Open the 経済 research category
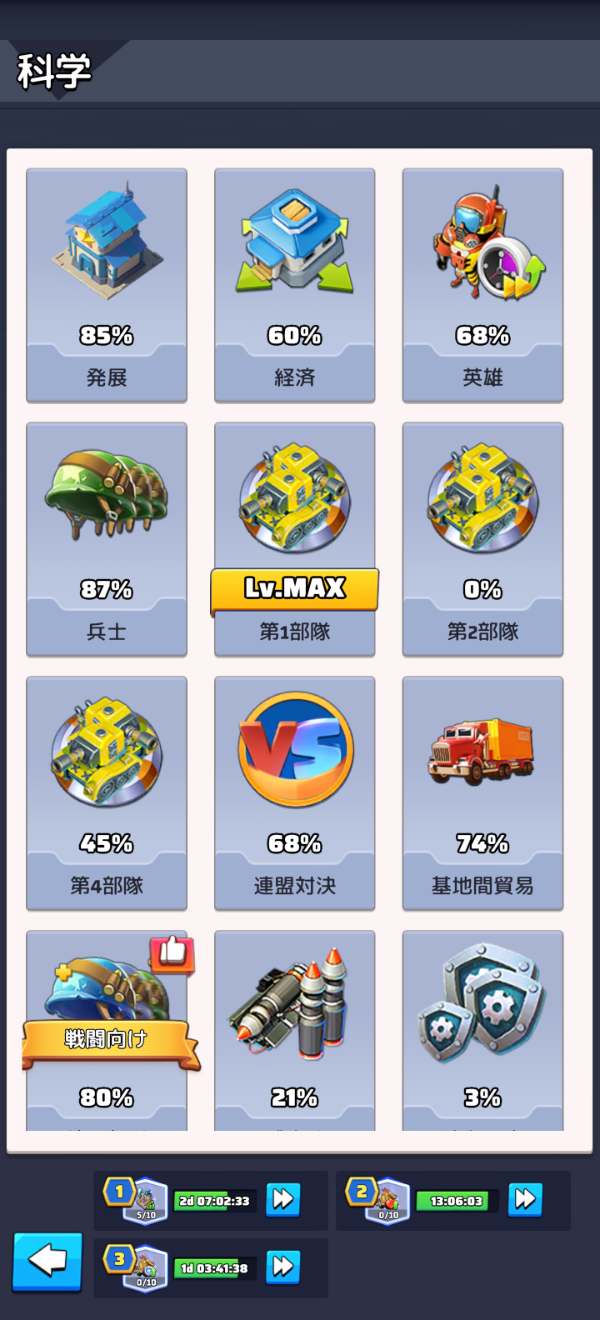Viewport: 600px width, 1320px height. (x=294, y=285)
